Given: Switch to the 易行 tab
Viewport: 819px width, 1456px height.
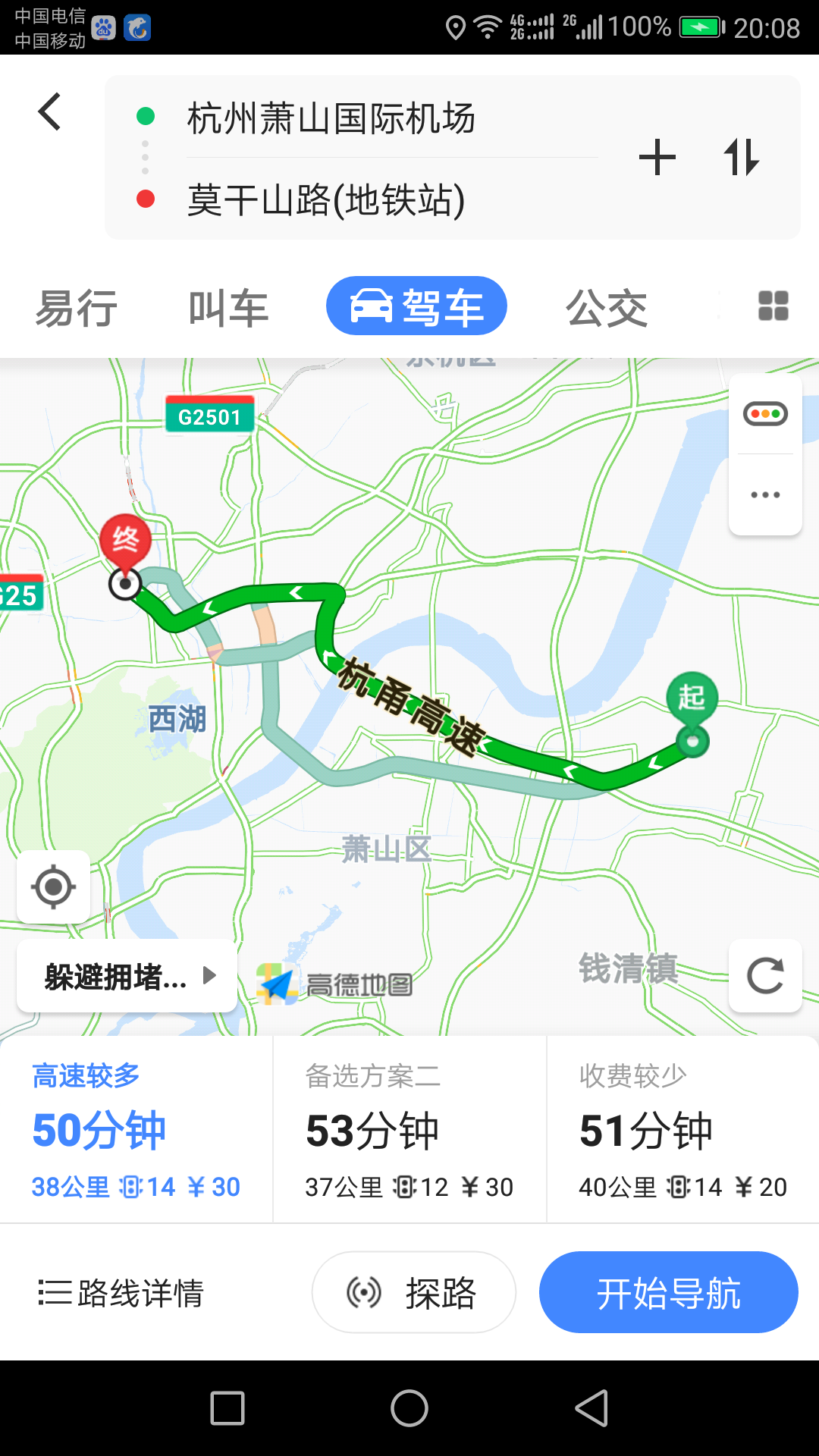Looking at the screenshot, I should coord(77,308).
